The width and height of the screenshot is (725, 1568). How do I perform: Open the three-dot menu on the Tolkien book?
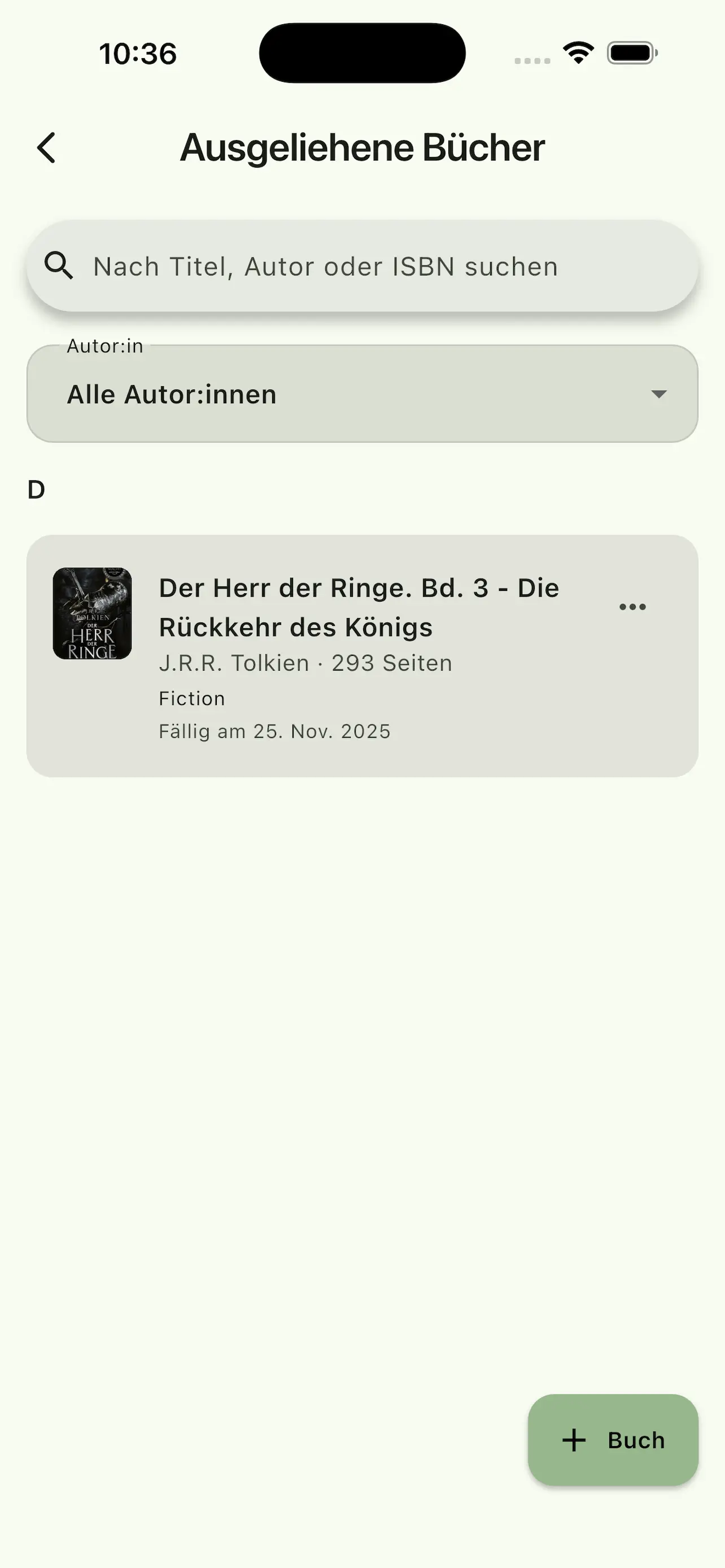click(x=632, y=606)
